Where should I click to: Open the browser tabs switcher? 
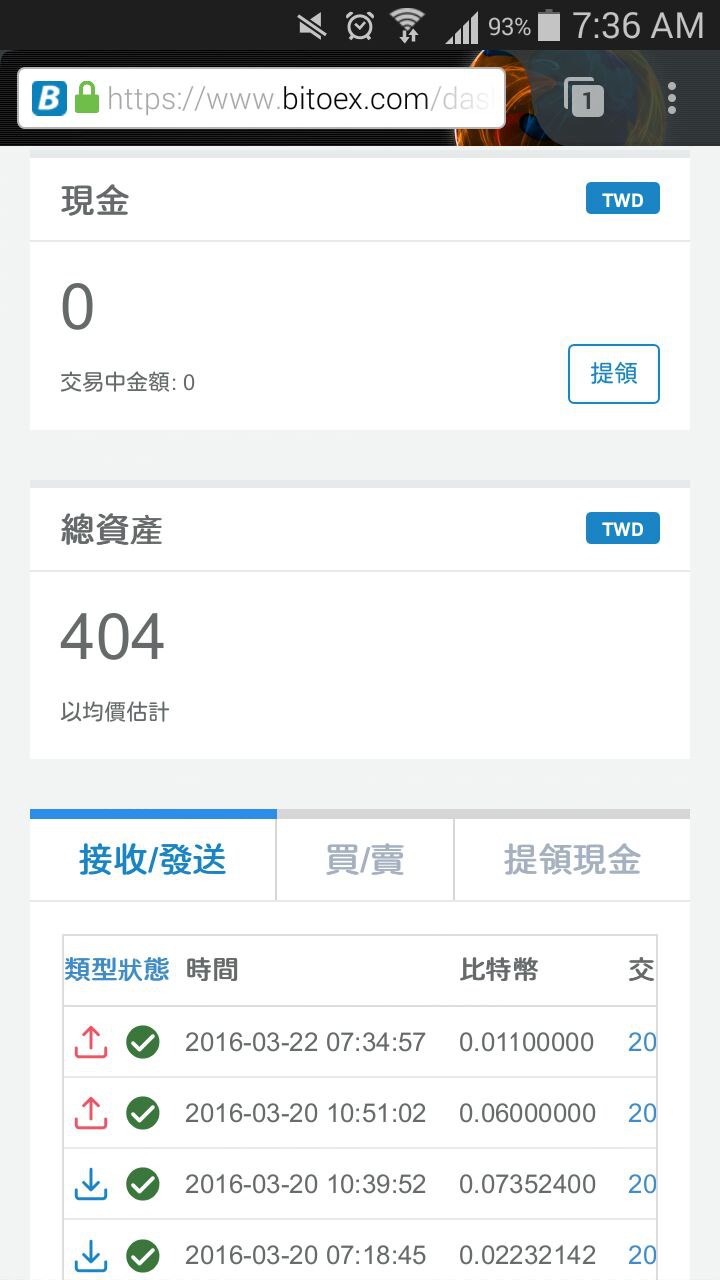click(585, 98)
